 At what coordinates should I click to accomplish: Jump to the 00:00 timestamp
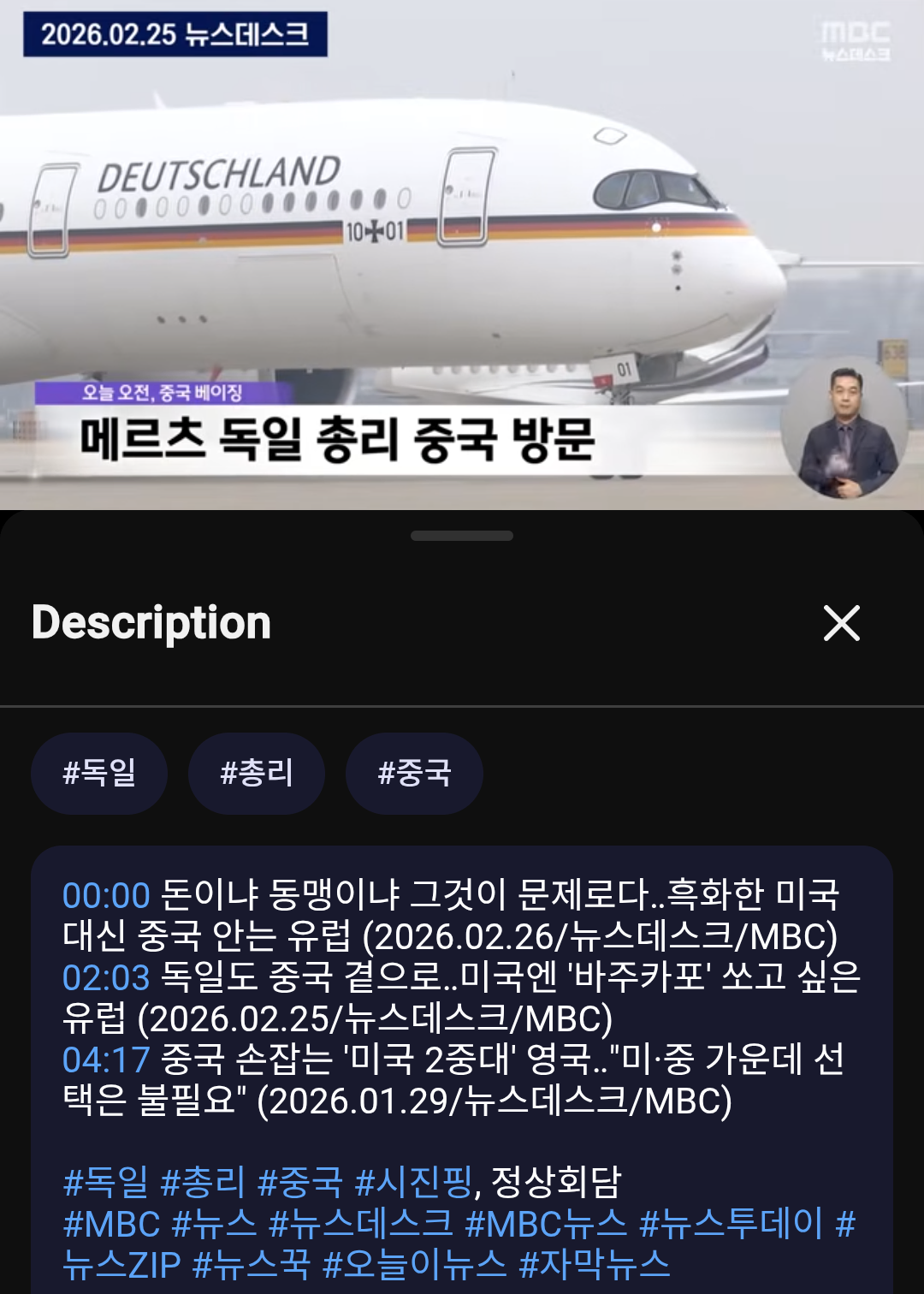106,896
